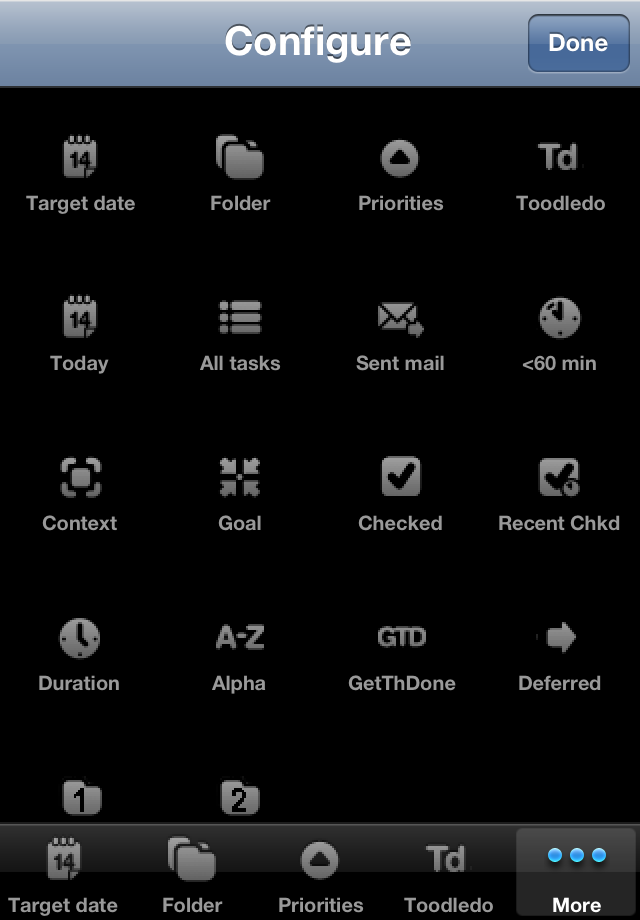The width and height of the screenshot is (640, 920).
Task: Choose the Goal icon
Action: point(240,478)
